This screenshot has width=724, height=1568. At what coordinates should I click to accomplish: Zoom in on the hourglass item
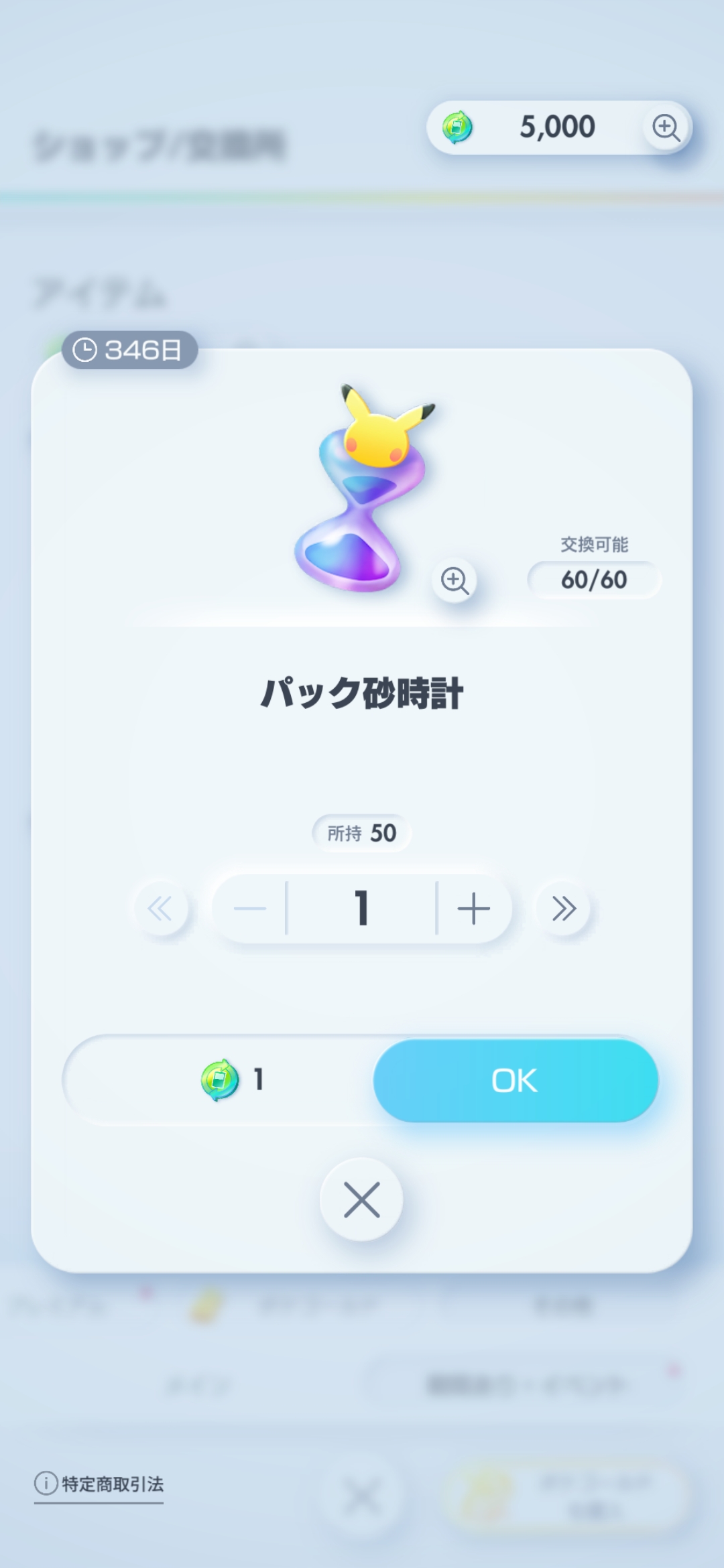click(455, 580)
